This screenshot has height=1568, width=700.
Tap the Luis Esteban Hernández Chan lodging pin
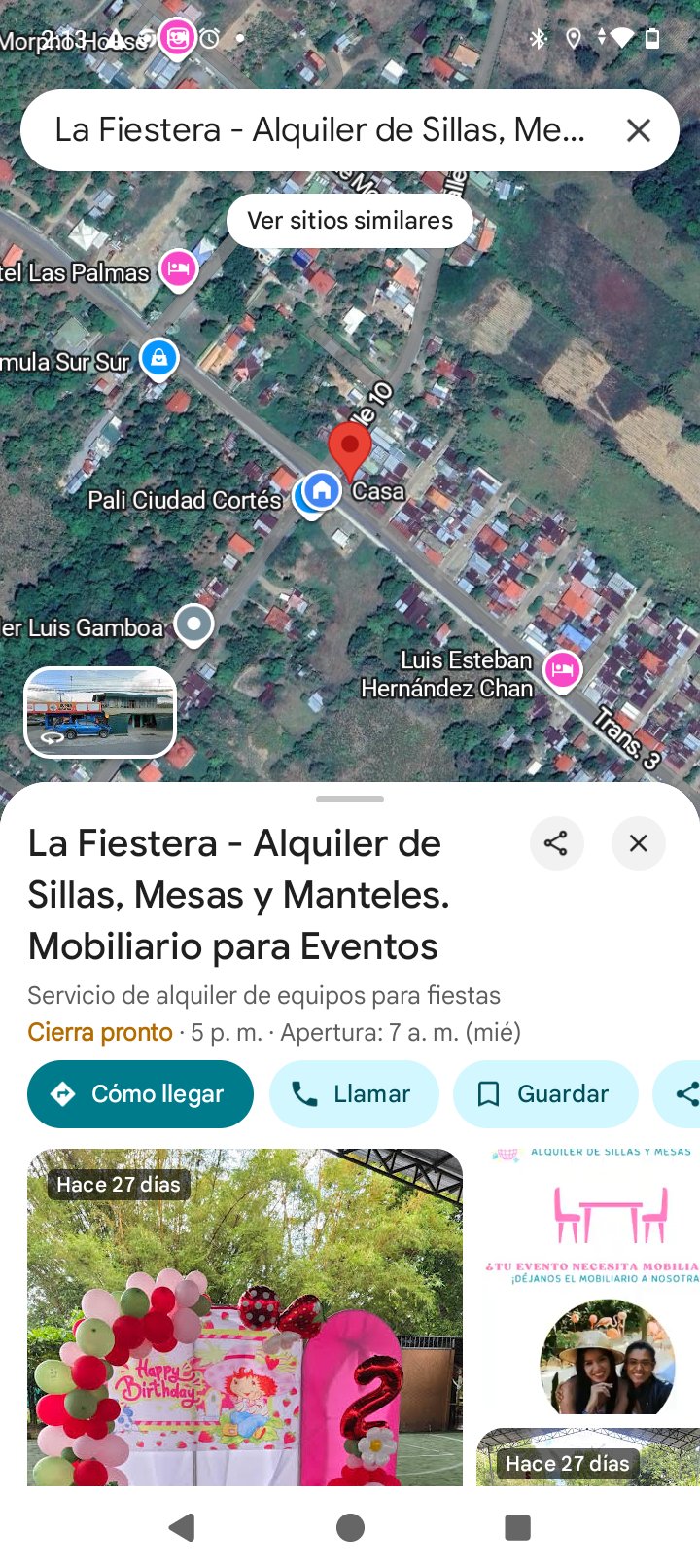[x=563, y=669]
